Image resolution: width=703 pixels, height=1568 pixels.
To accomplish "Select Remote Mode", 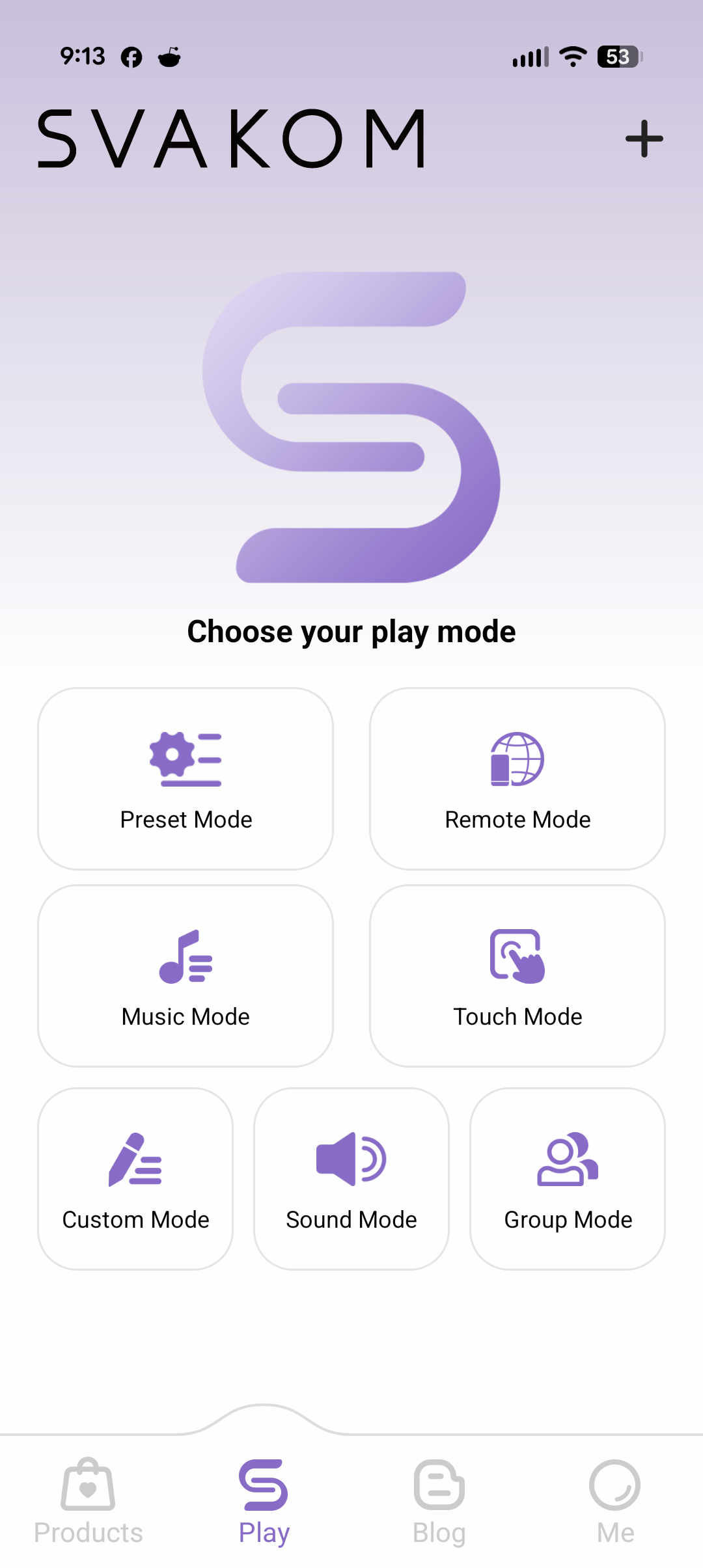I will 517,779.
